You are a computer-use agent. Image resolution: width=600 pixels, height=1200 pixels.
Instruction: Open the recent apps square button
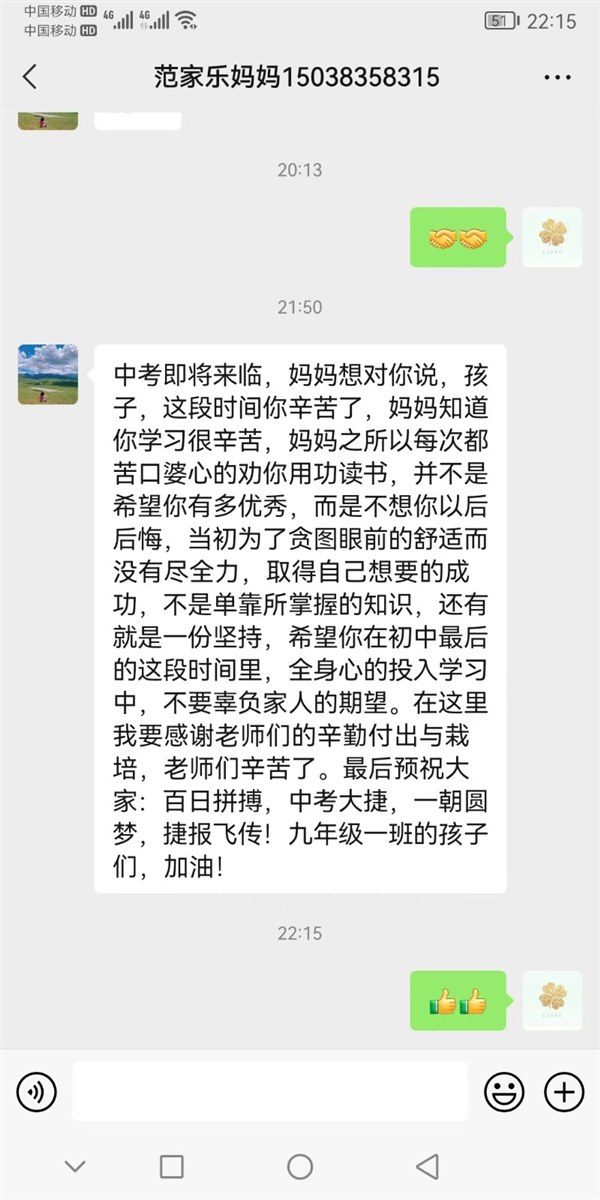coord(172,1166)
